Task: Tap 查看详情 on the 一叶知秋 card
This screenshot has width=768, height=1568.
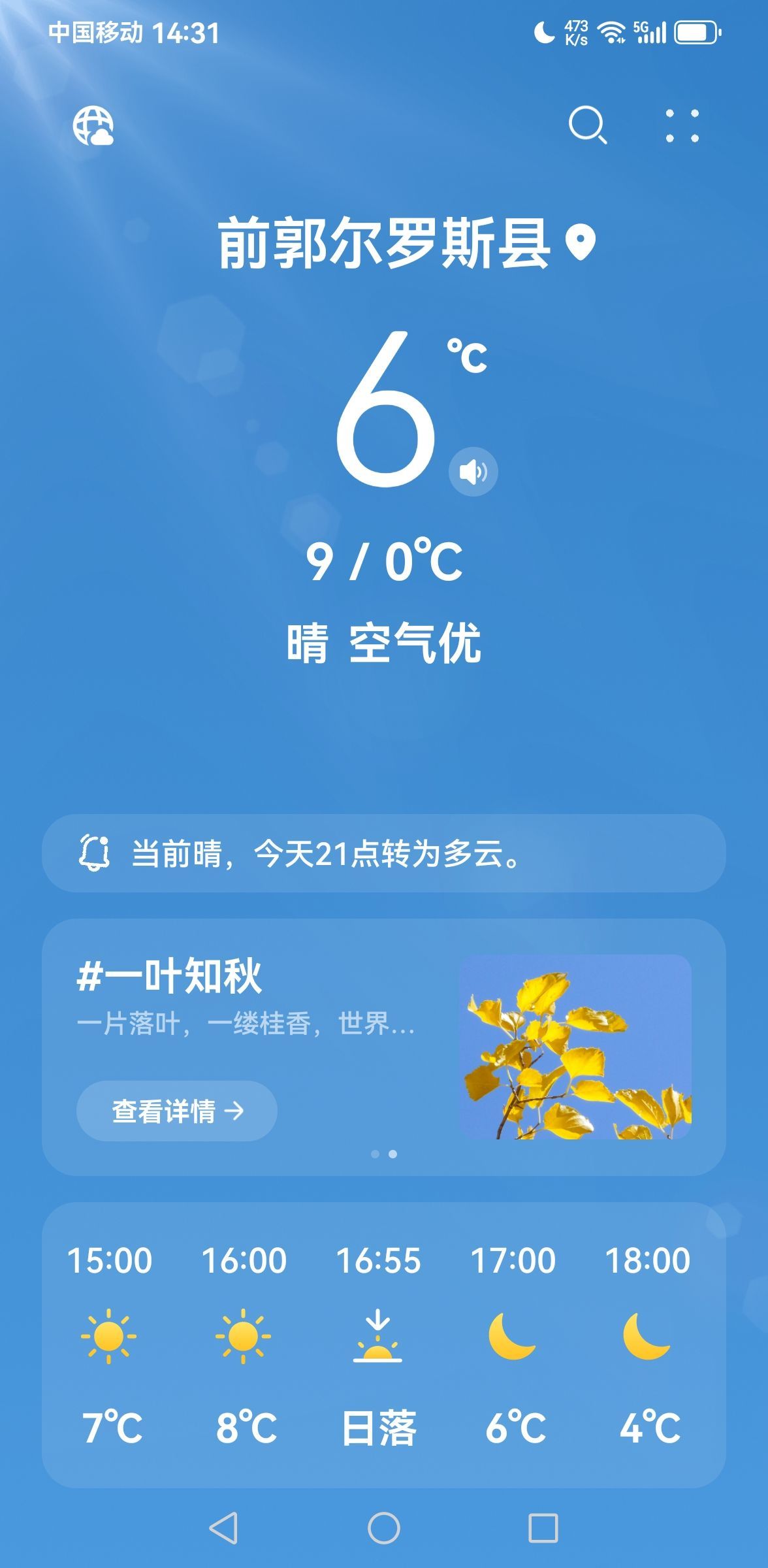Action: tap(176, 1111)
